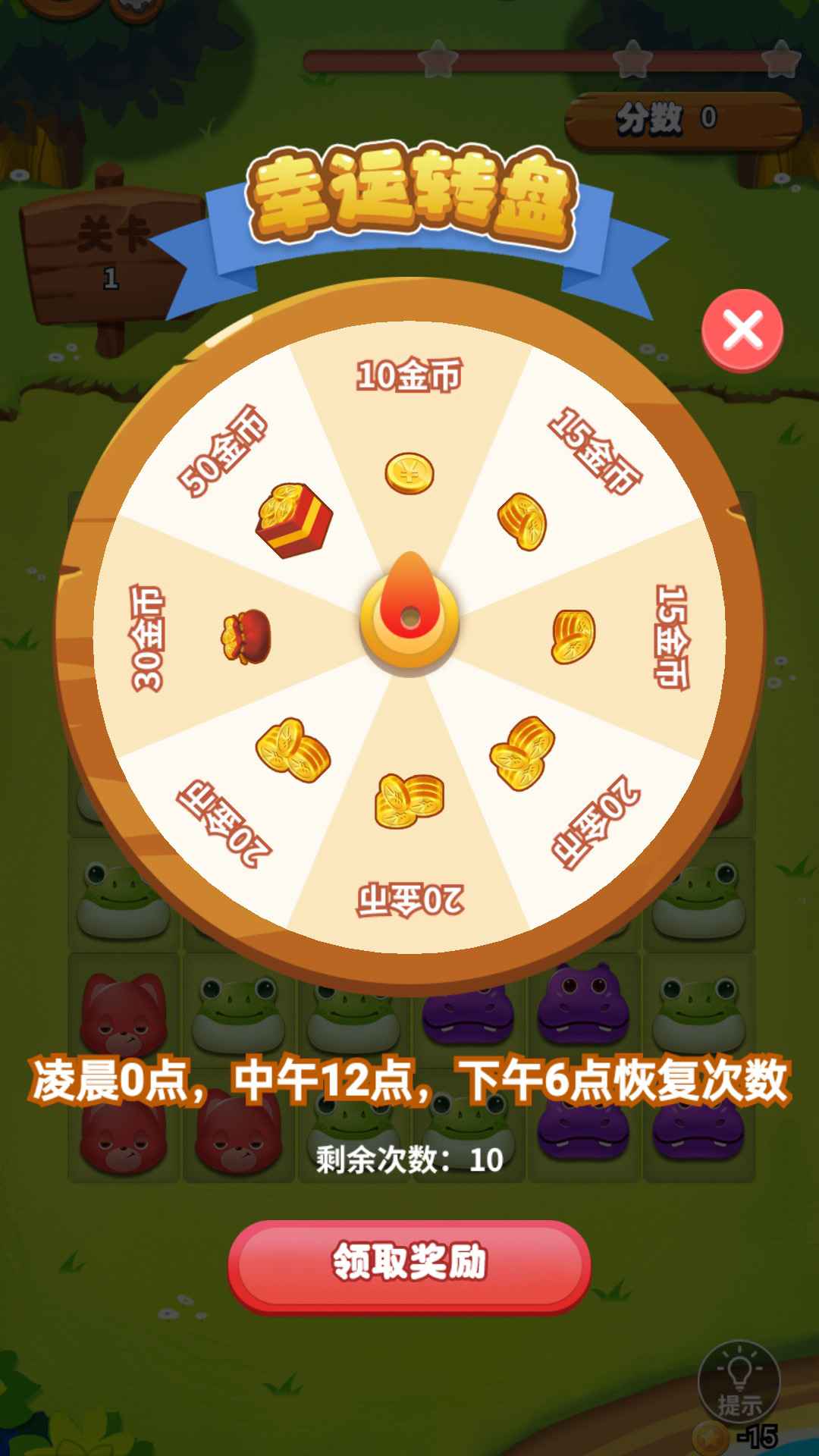Close the lucky wheel popup

(742, 331)
